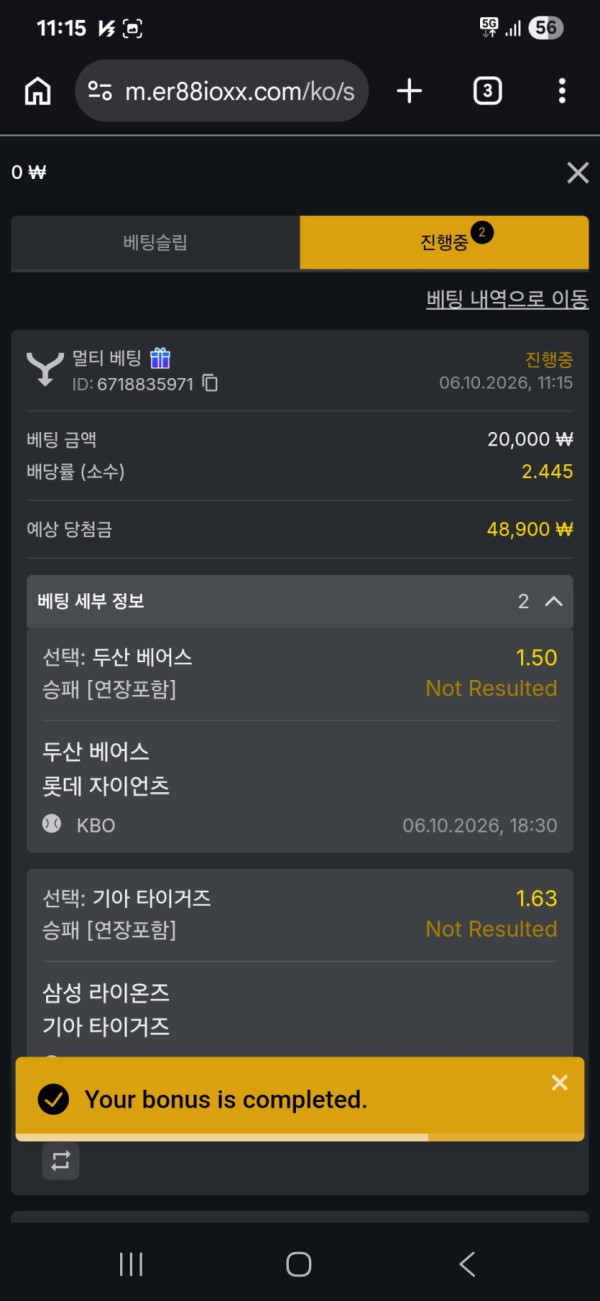Tap the m.er88ioxx.com address bar
This screenshot has width=600, height=1301.
222,91
